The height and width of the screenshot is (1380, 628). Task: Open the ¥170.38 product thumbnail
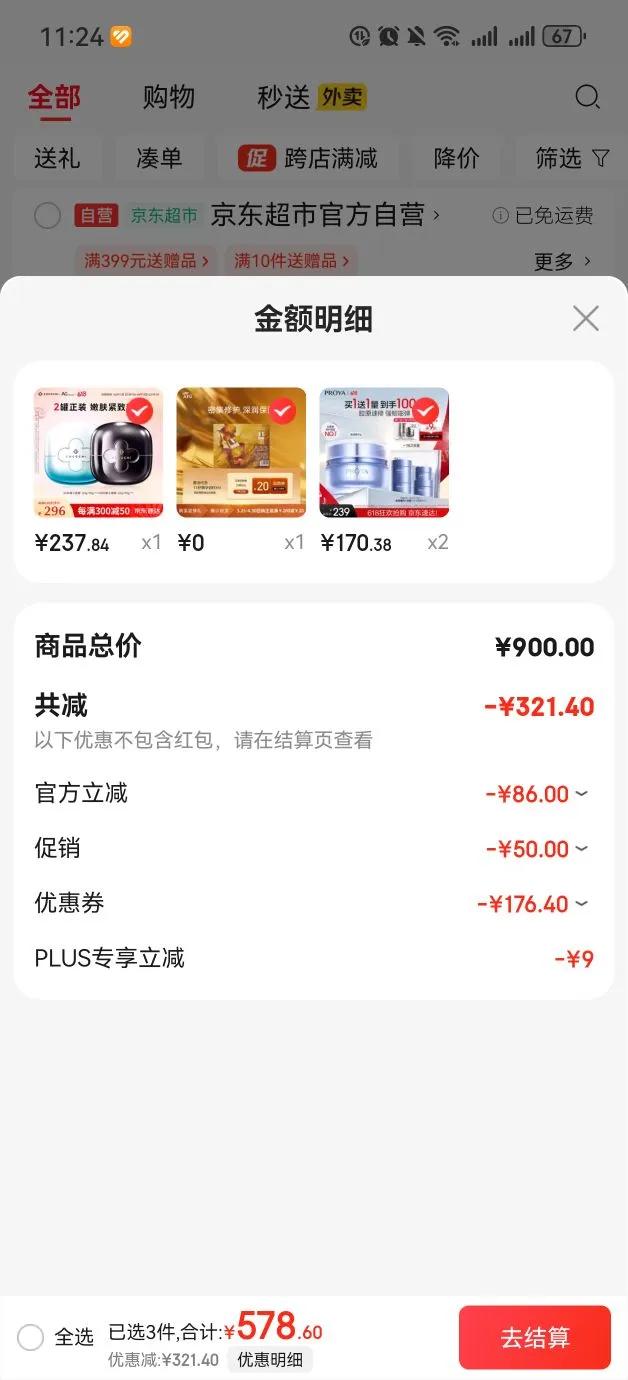[384, 453]
